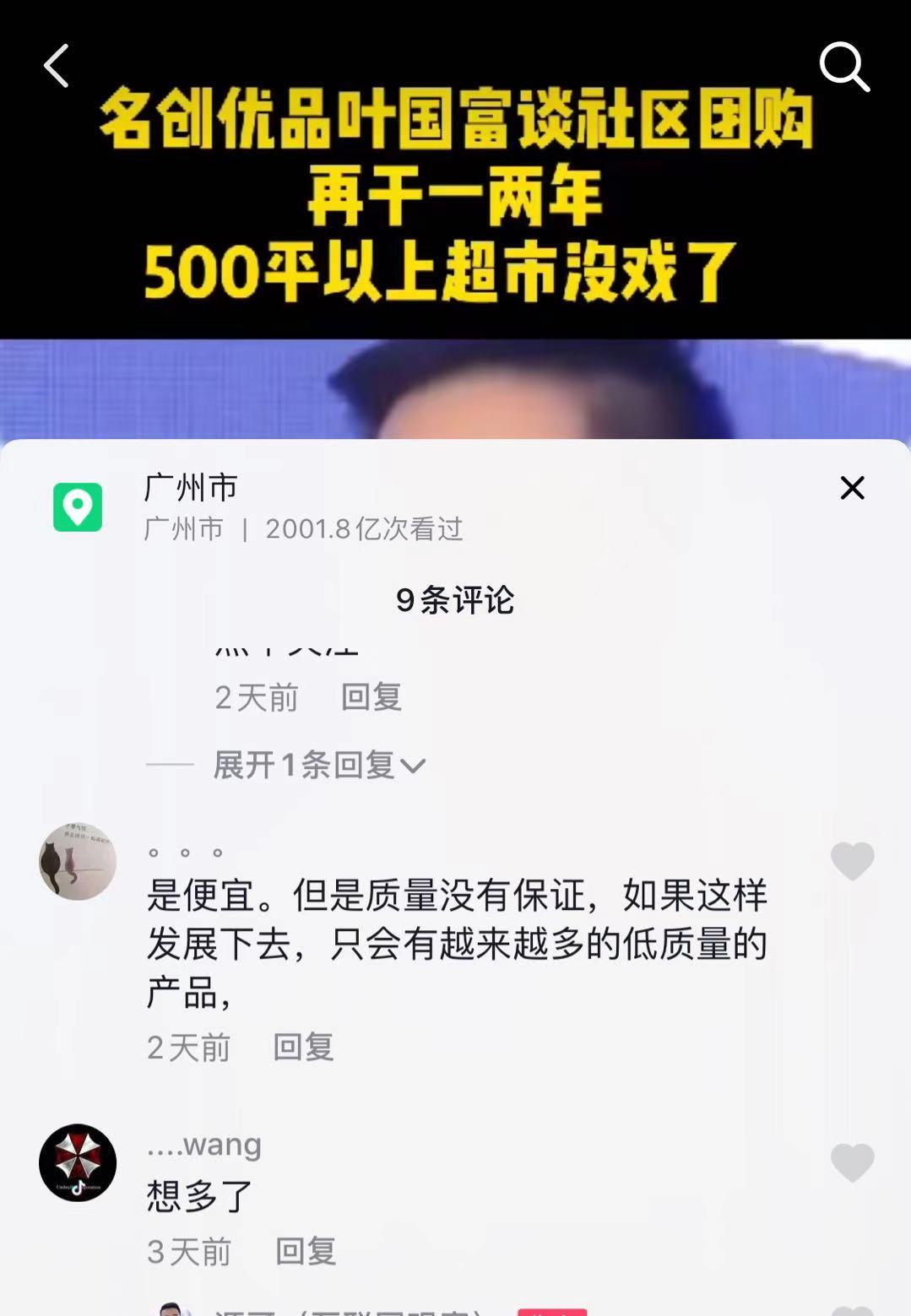Open ....wang's profile avatar
The image size is (911, 1316).
coord(78,1162)
